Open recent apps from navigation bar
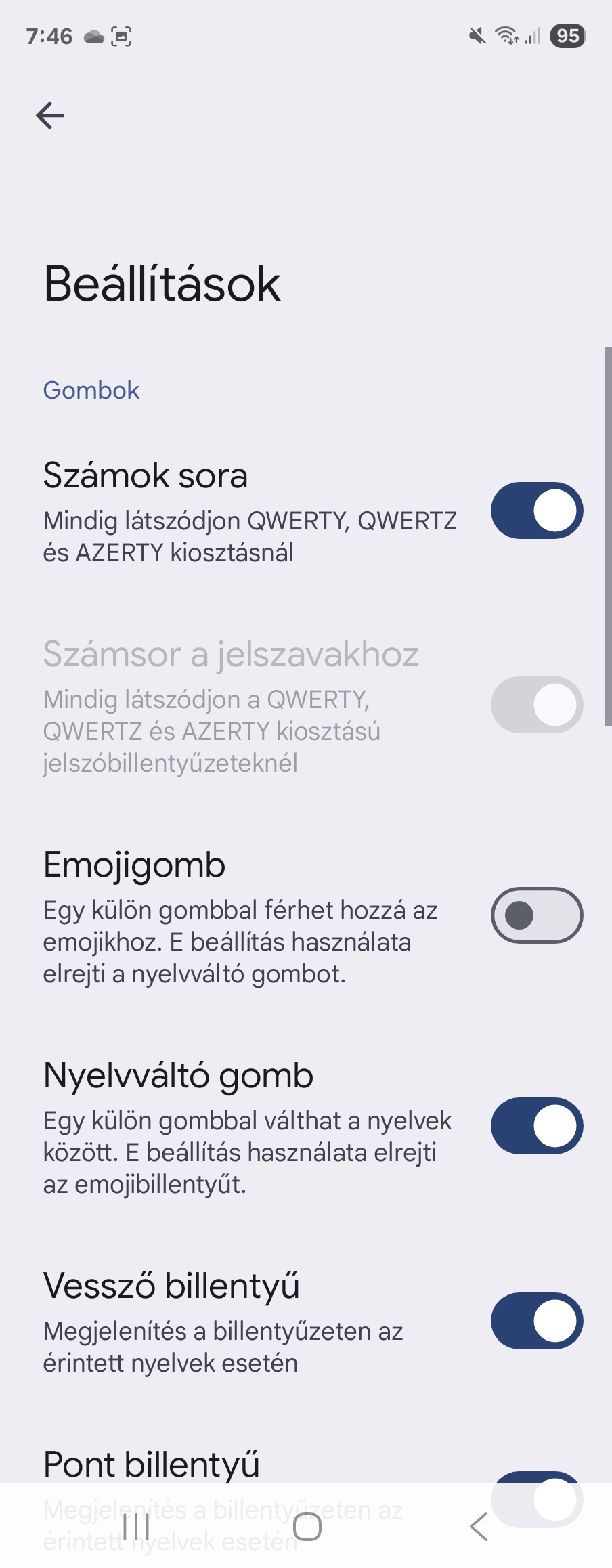612x1568 pixels. coord(136,1527)
